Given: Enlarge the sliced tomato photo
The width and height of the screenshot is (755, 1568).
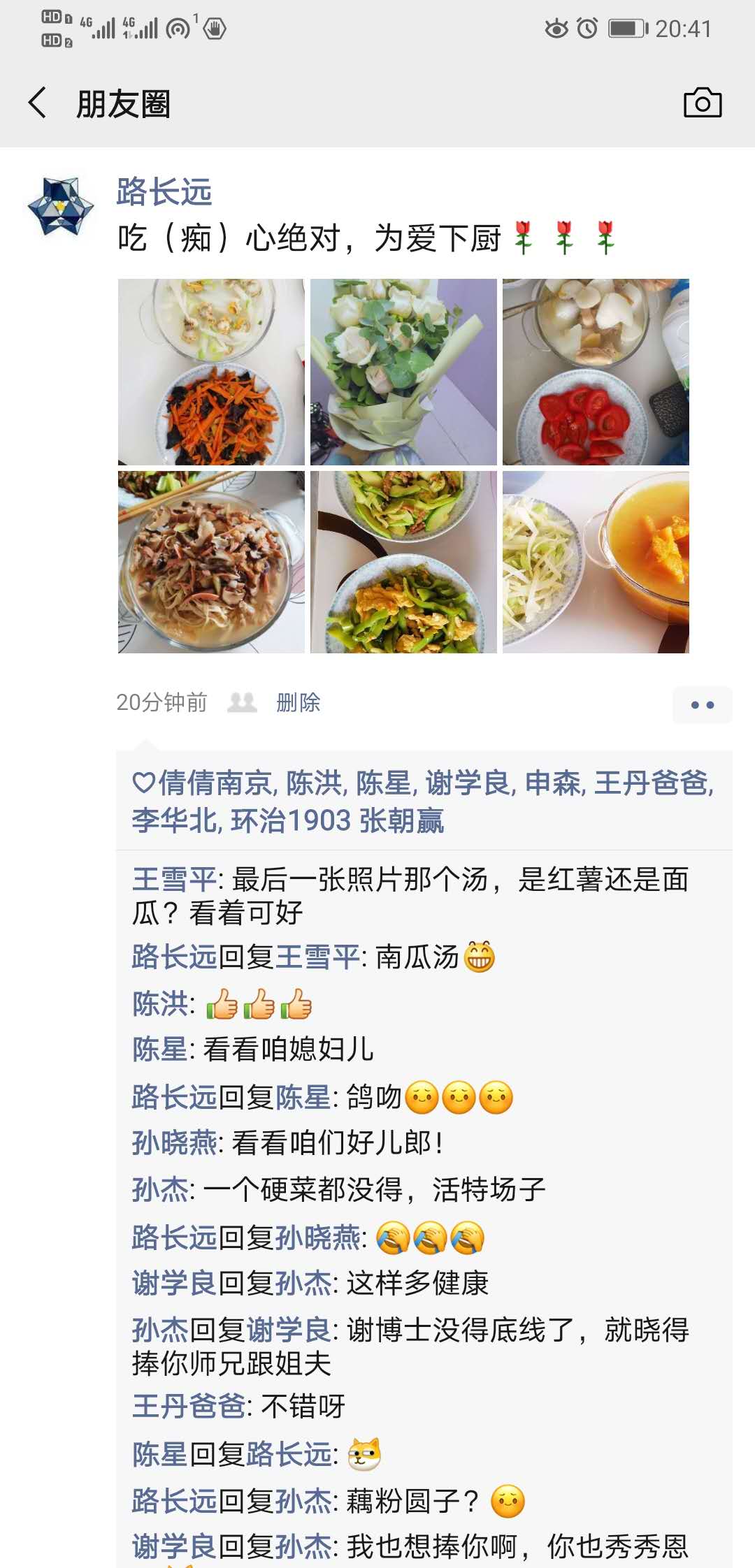Looking at the screenshot, I should pos(596,372).
